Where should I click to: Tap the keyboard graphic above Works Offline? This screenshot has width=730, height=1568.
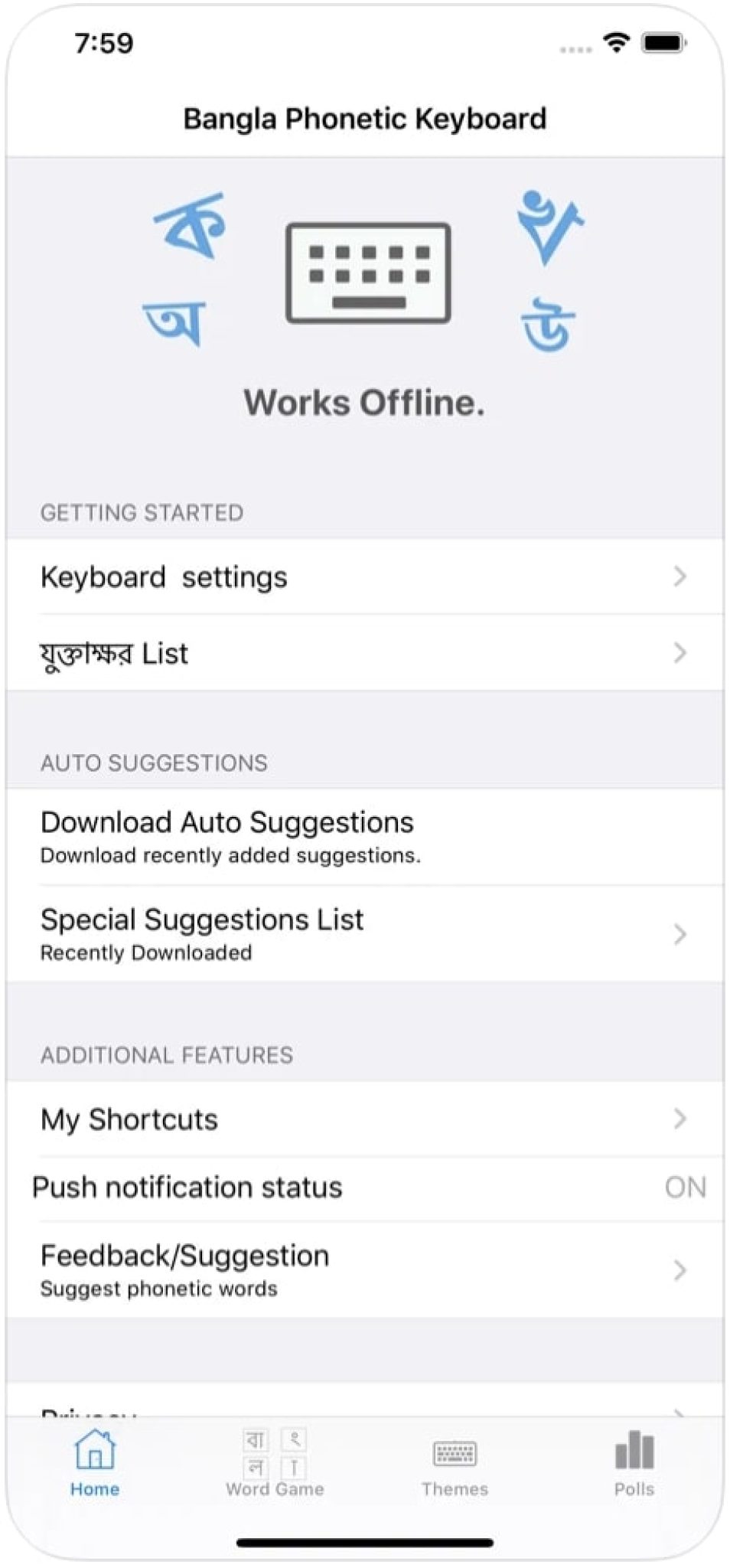coord(366,273)
